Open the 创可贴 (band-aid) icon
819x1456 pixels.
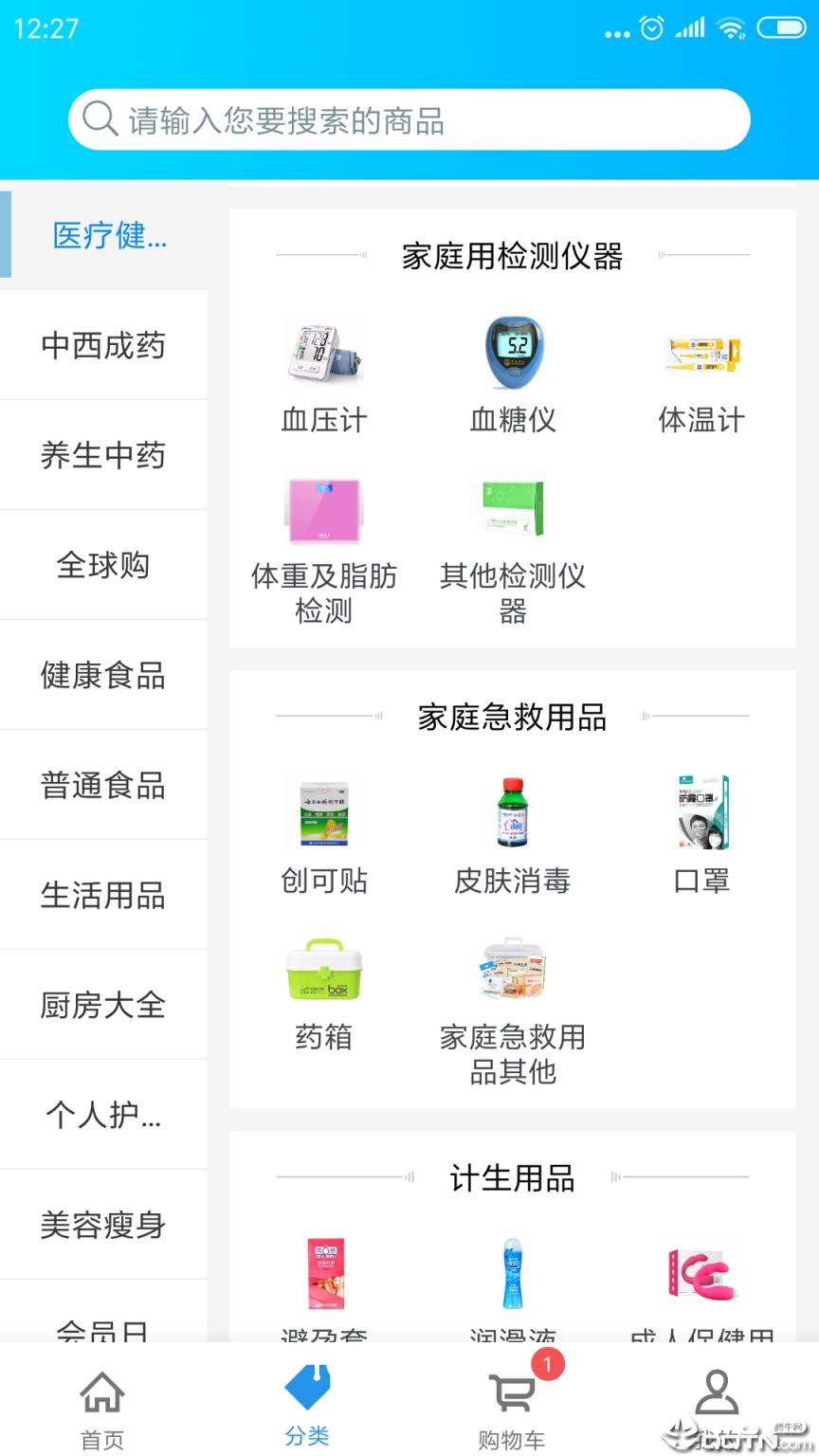(324, 810)
